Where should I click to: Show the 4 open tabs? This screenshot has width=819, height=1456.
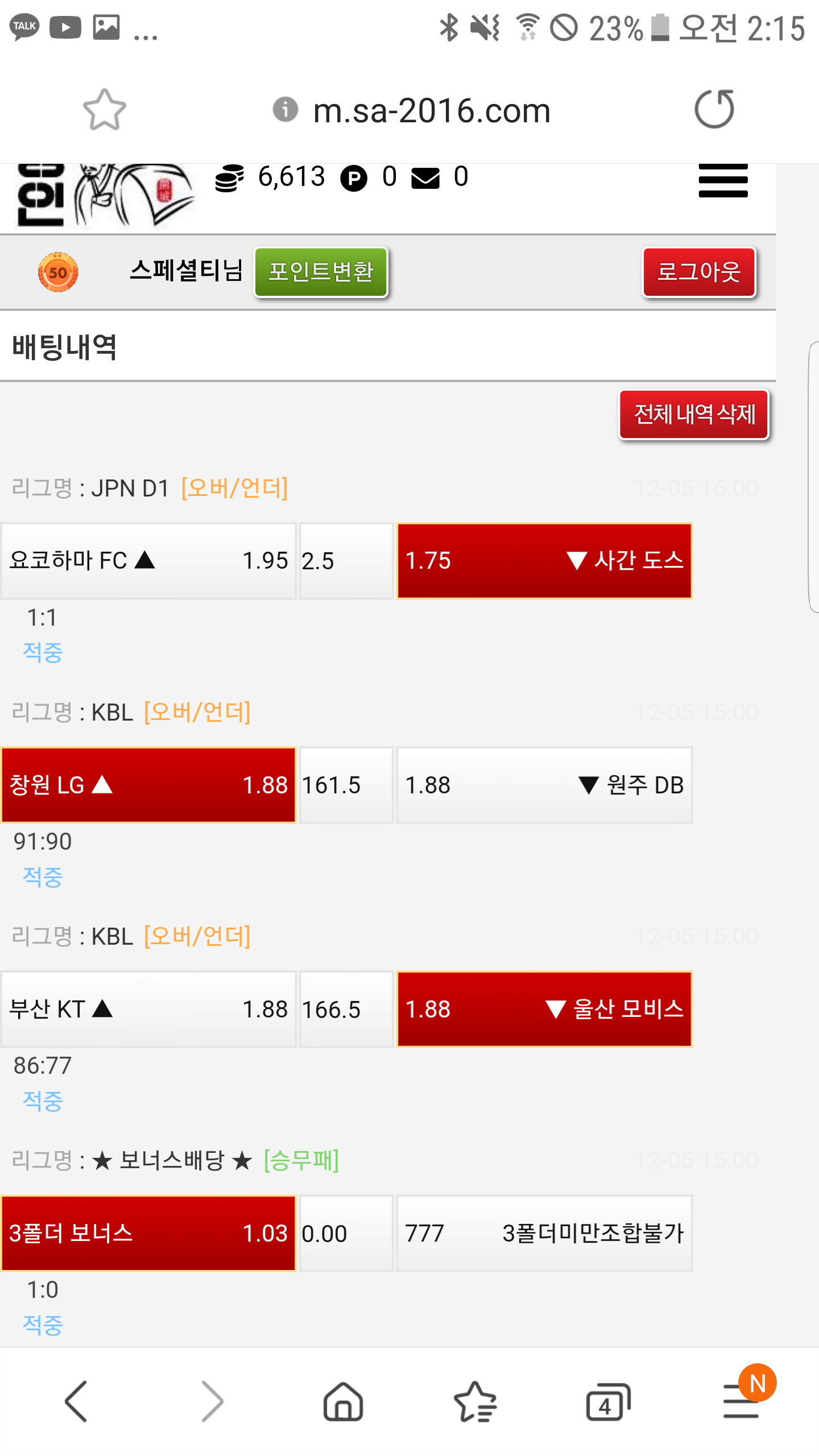(x=607, y=1401)
